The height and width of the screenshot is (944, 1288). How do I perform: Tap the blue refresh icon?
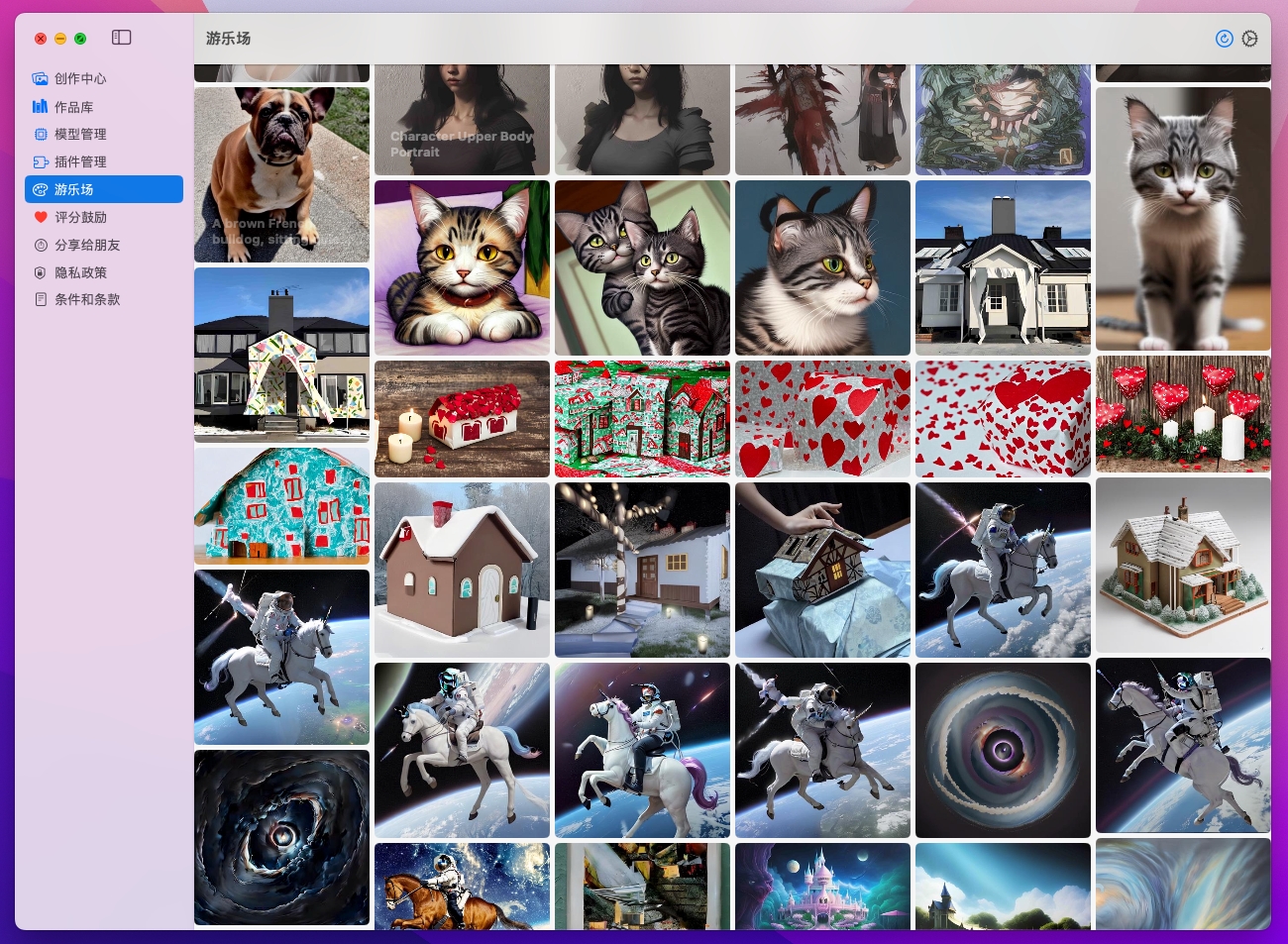tap(1224, 39)
